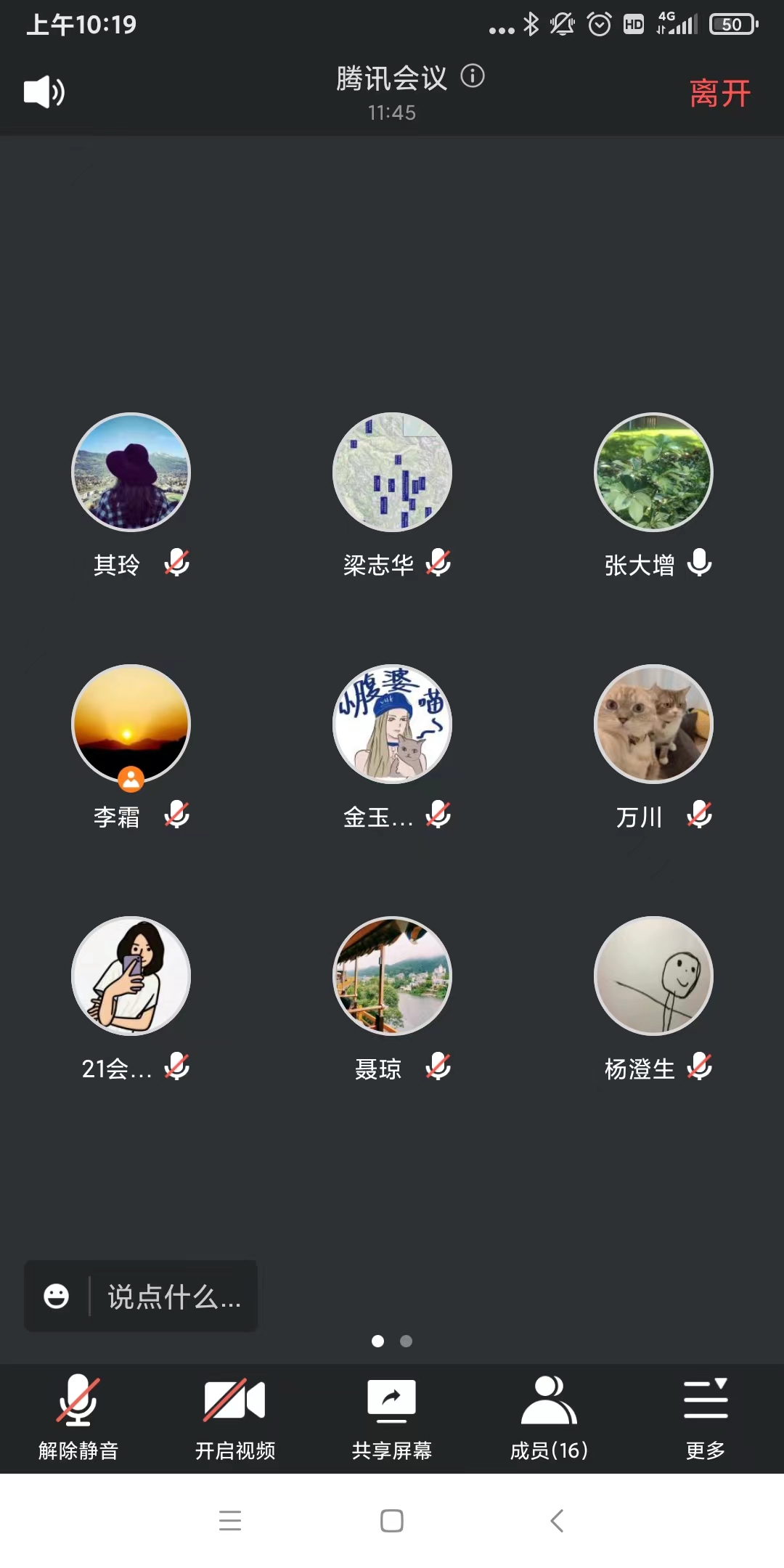Tap 开启视频 to turn on video
This screenshot has width=784, height=1568.
234,1417
